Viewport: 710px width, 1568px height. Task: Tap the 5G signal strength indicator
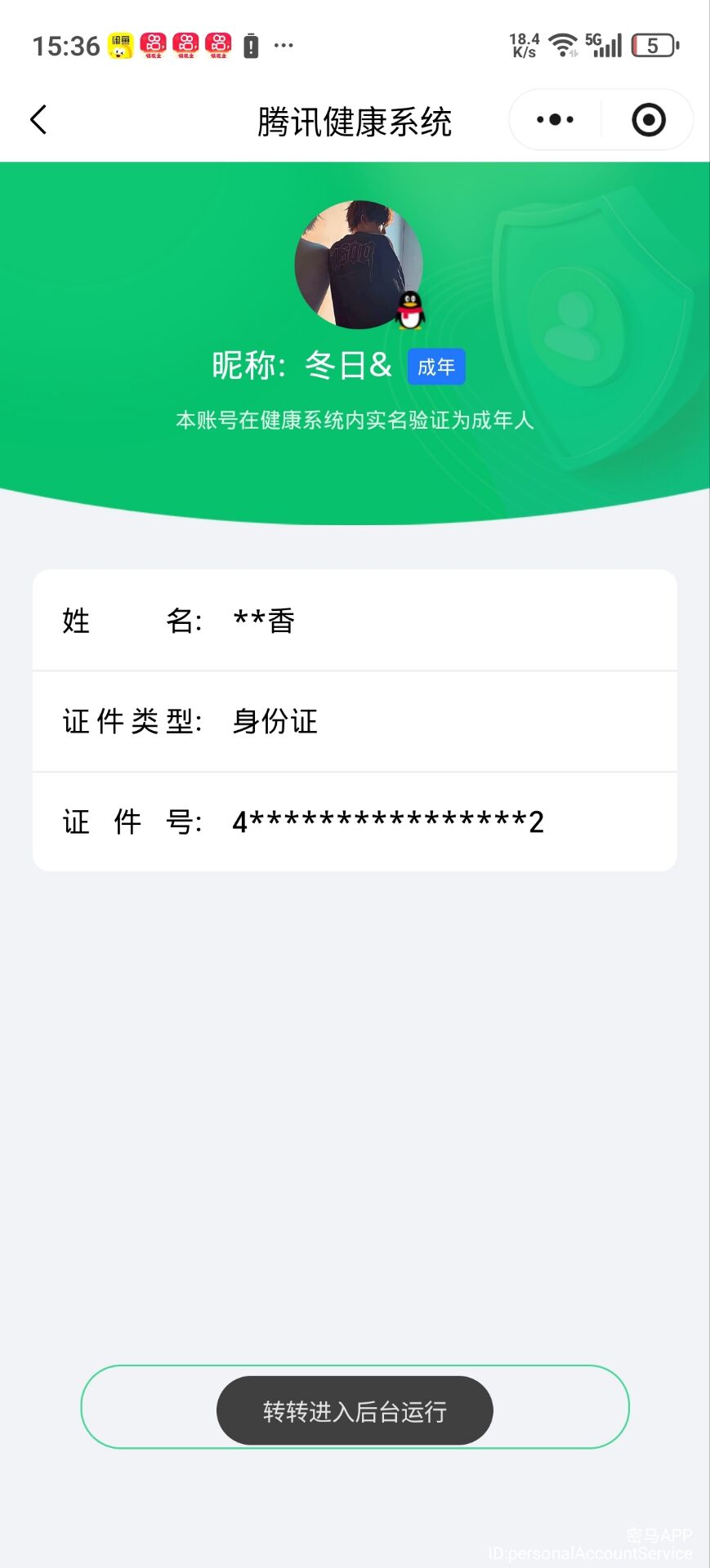click(x=605, y=45)
